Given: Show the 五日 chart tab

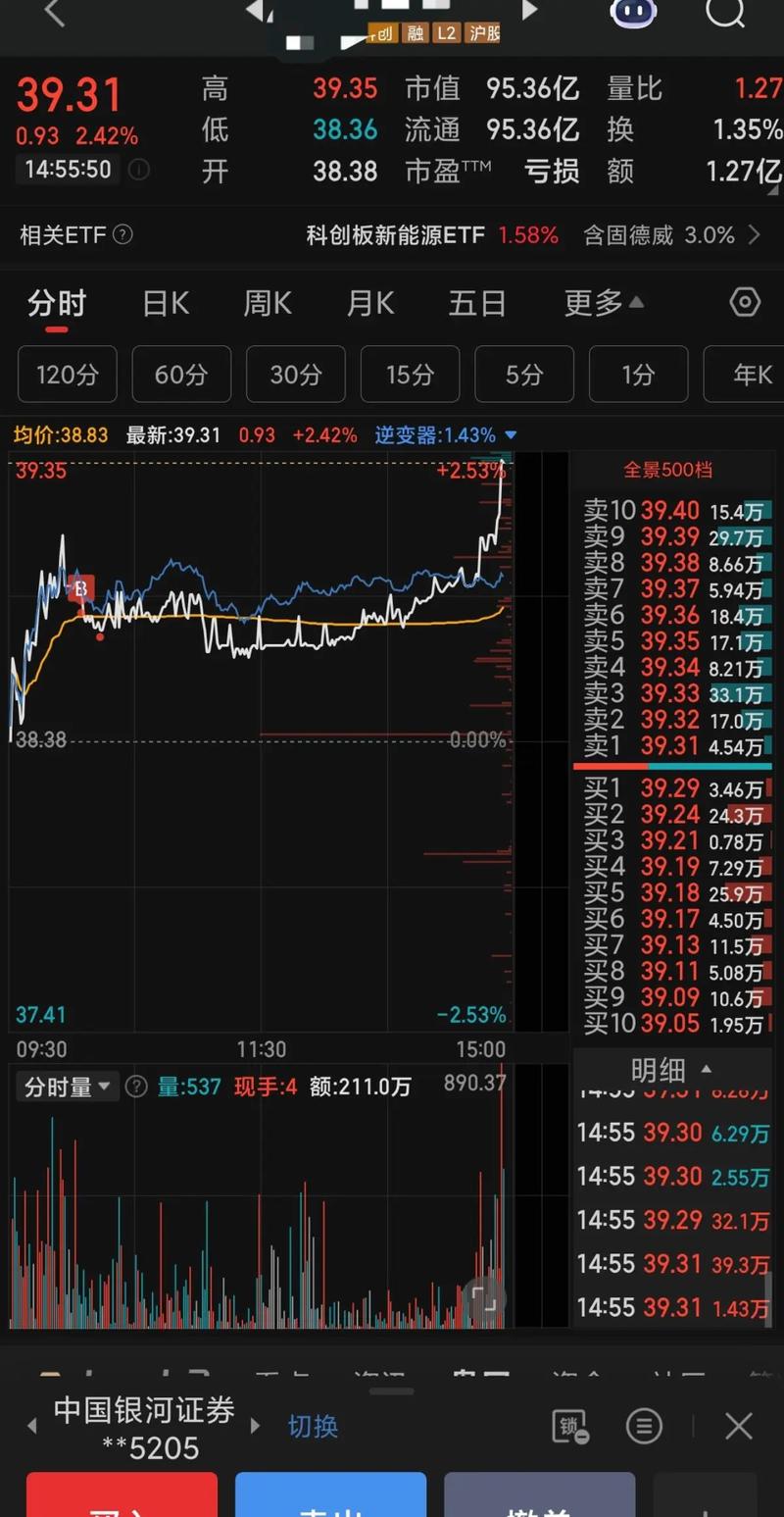Looking at the screenshot, I should (476, 304).
